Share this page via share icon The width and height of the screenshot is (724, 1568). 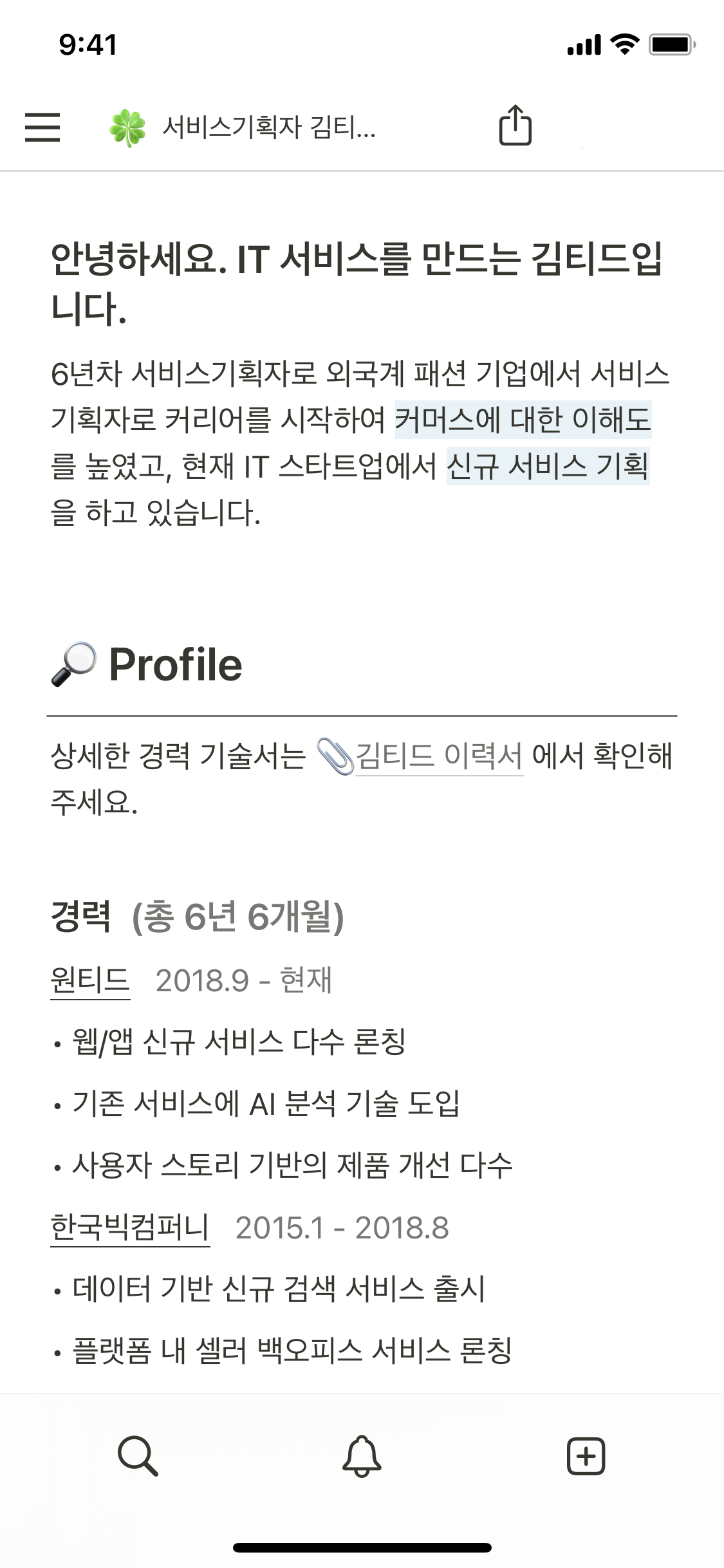(515, 126)
